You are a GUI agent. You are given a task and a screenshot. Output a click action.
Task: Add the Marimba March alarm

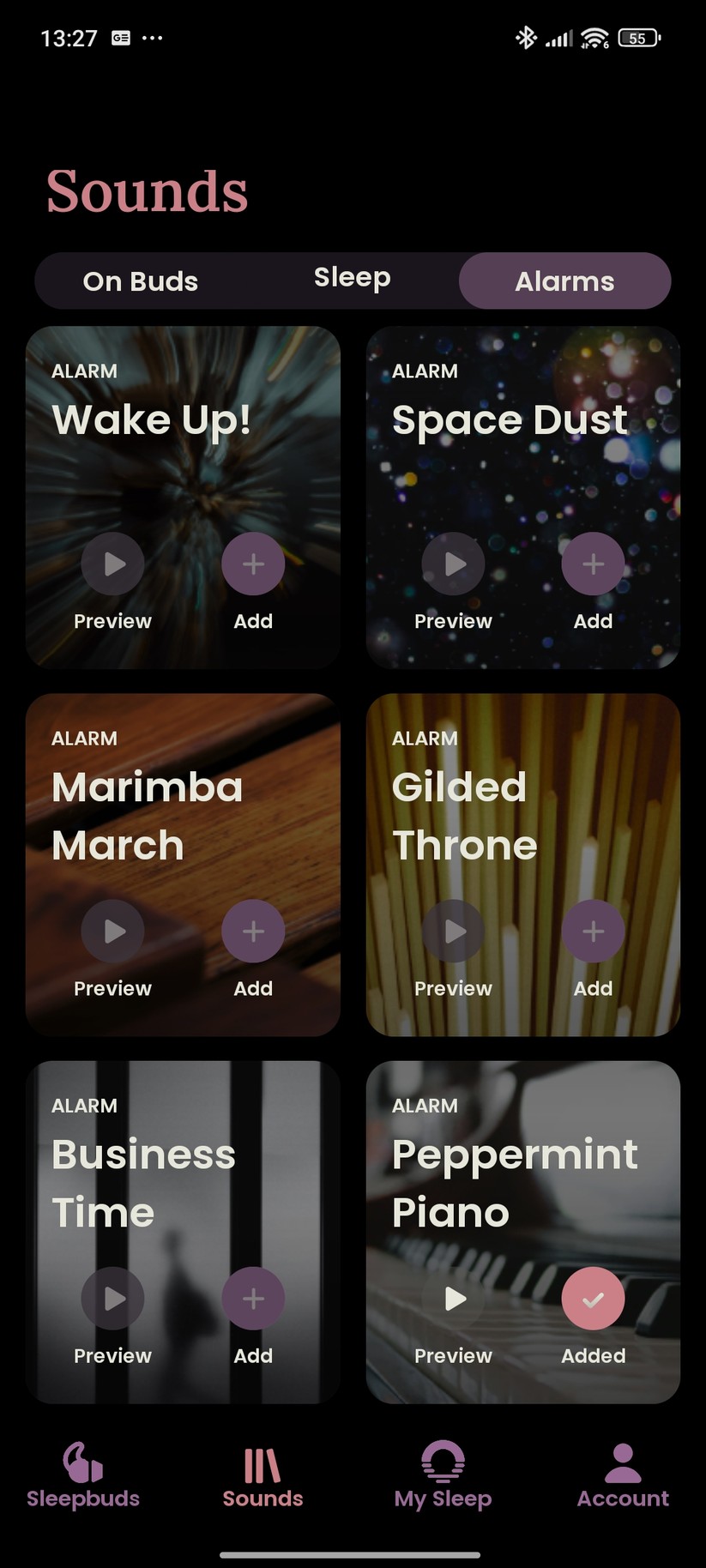click(x=253, y=931)
